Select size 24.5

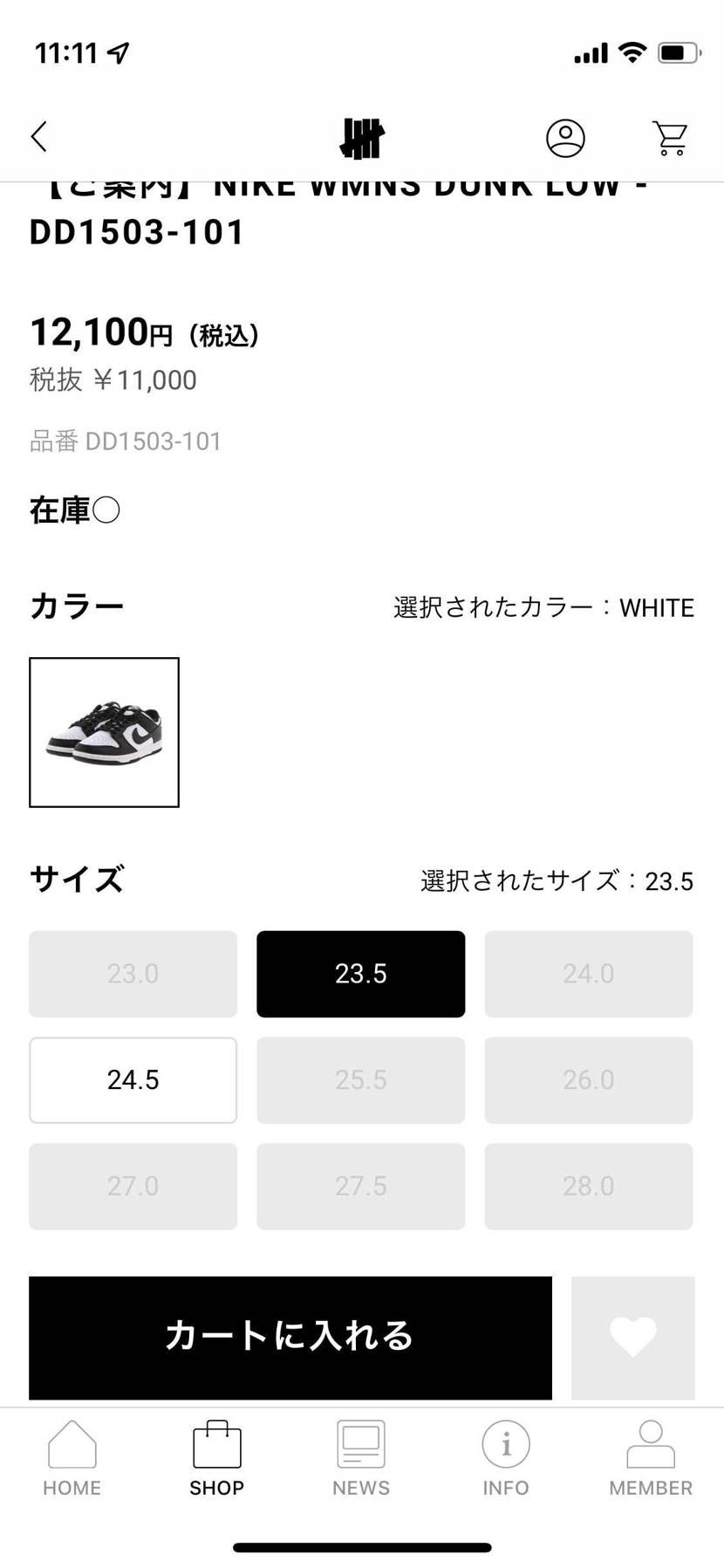(x=133, y=1080)
